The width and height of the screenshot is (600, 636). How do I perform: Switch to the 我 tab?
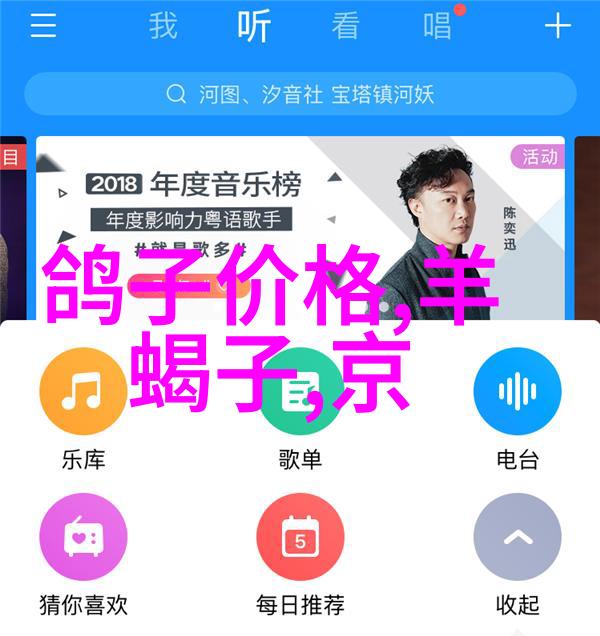point(163,27)
